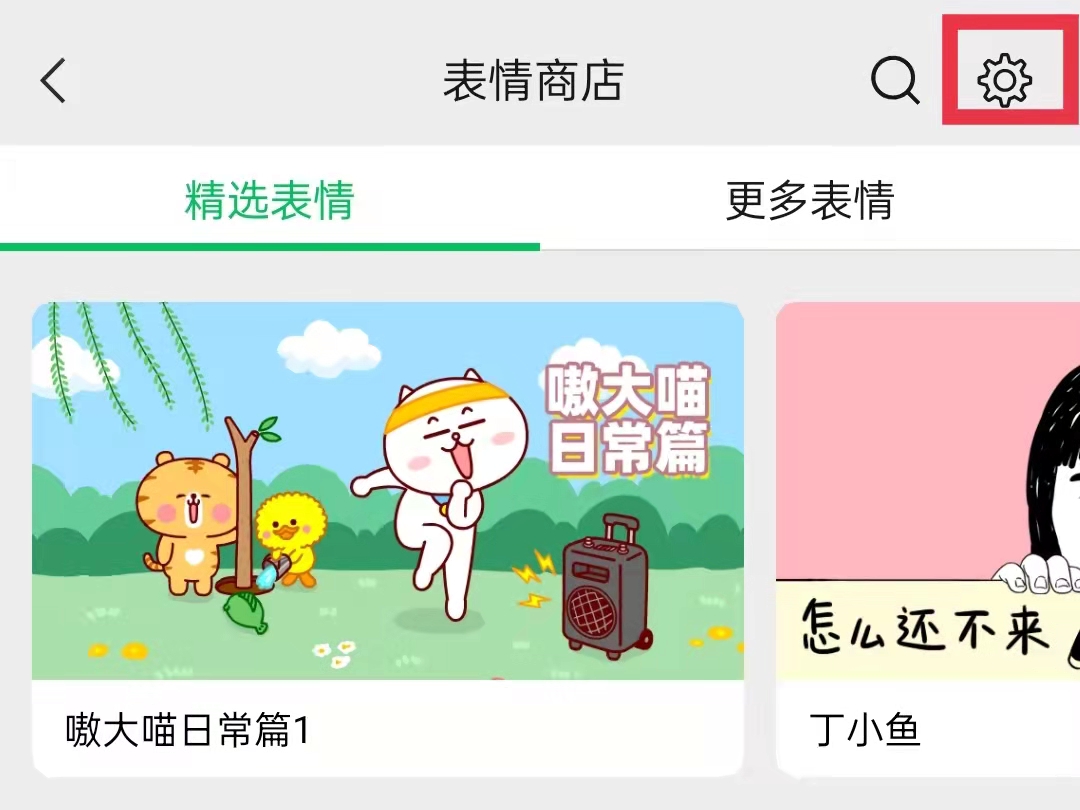Switch to the 精选表情 tab

270,200
